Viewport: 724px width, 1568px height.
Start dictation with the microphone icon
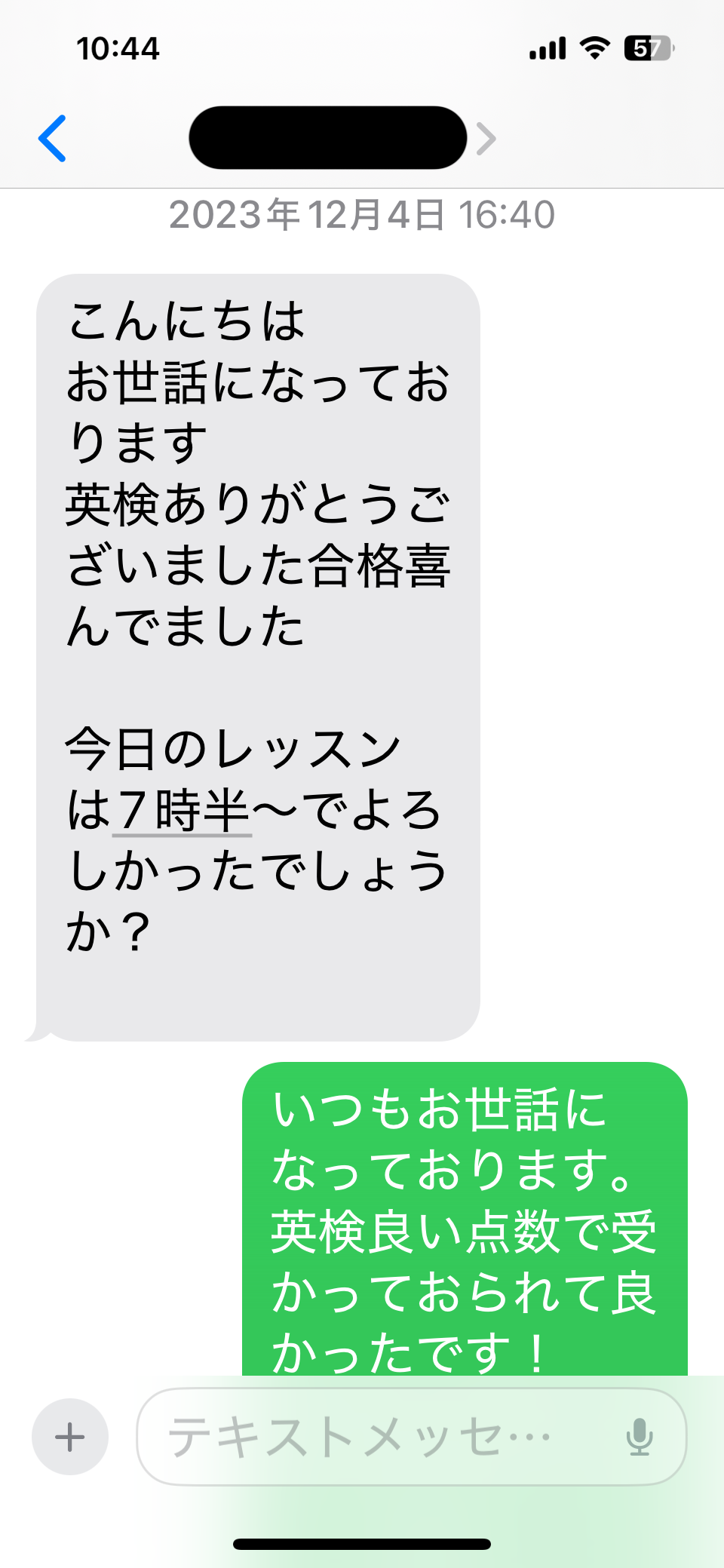pyautogui.click(x=640, y=1437)
